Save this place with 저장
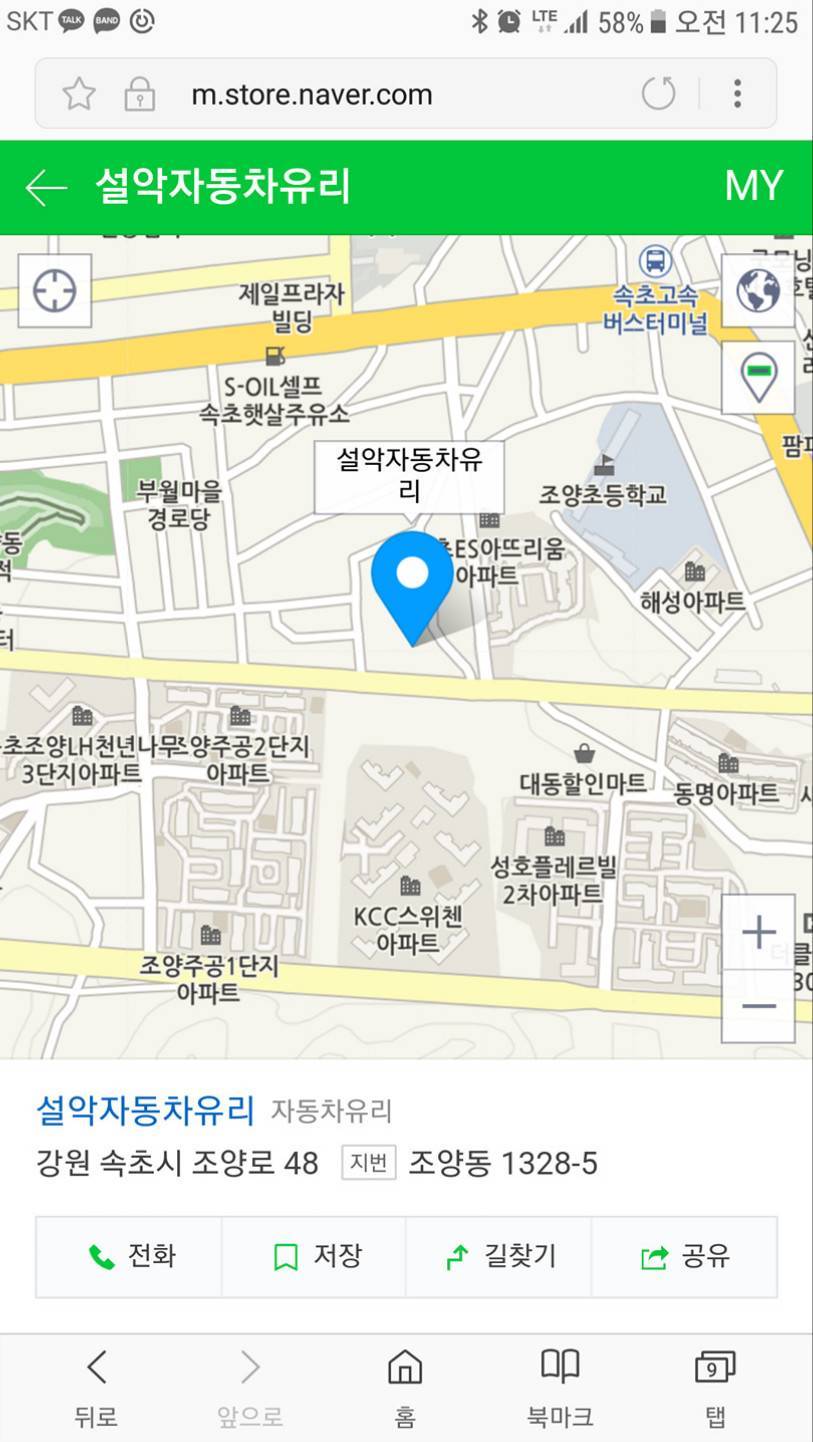Viewport: 813px width, 1442px height. 316,1256
